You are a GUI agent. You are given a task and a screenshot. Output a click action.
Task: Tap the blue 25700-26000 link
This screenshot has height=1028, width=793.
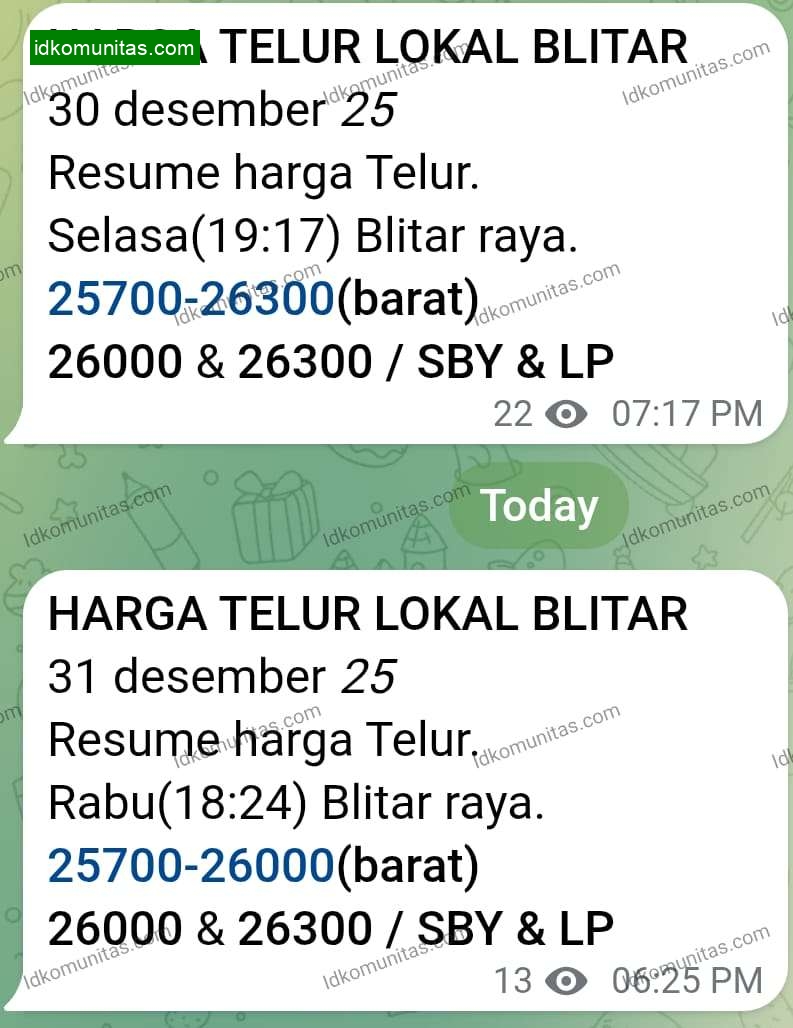tap(190, 866)
